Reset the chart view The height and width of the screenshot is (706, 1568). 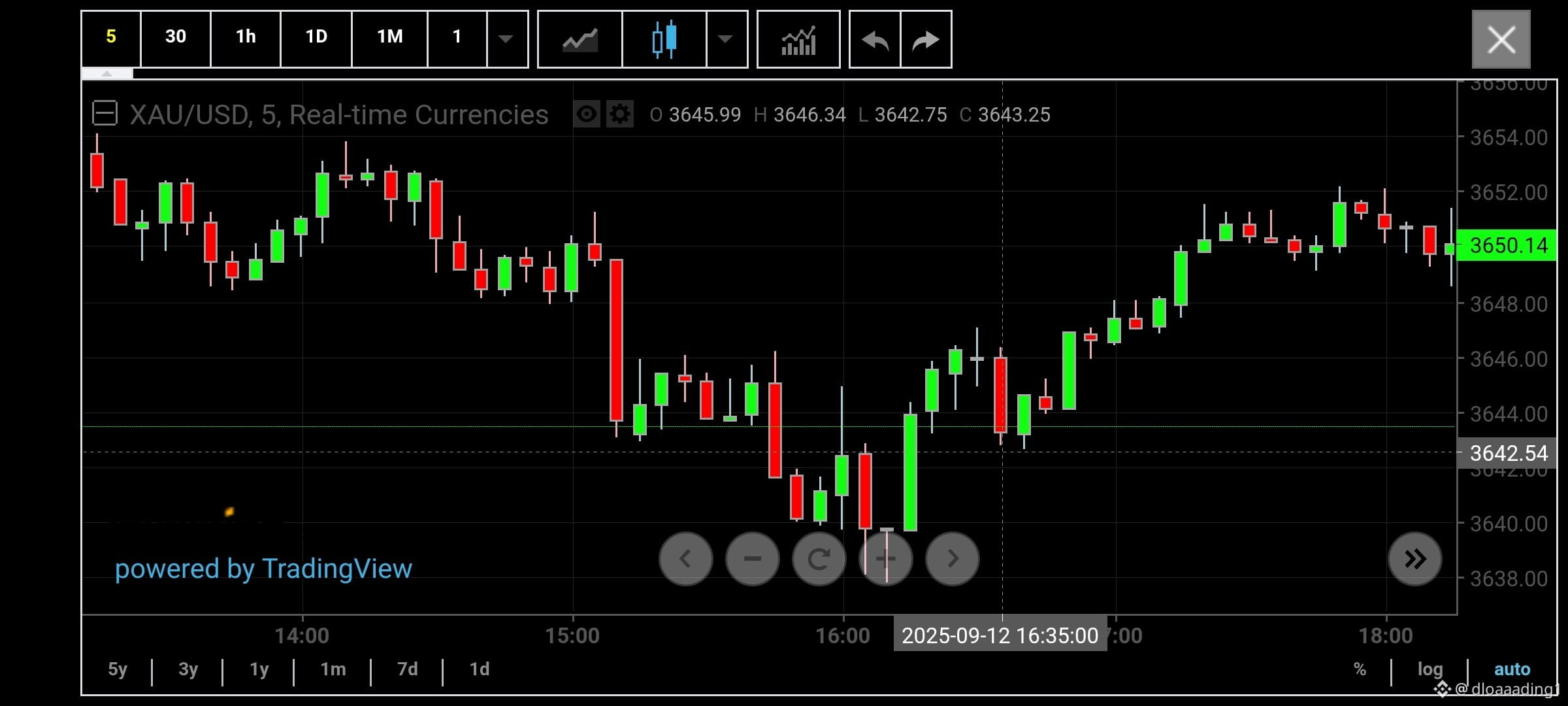(819, 559)
